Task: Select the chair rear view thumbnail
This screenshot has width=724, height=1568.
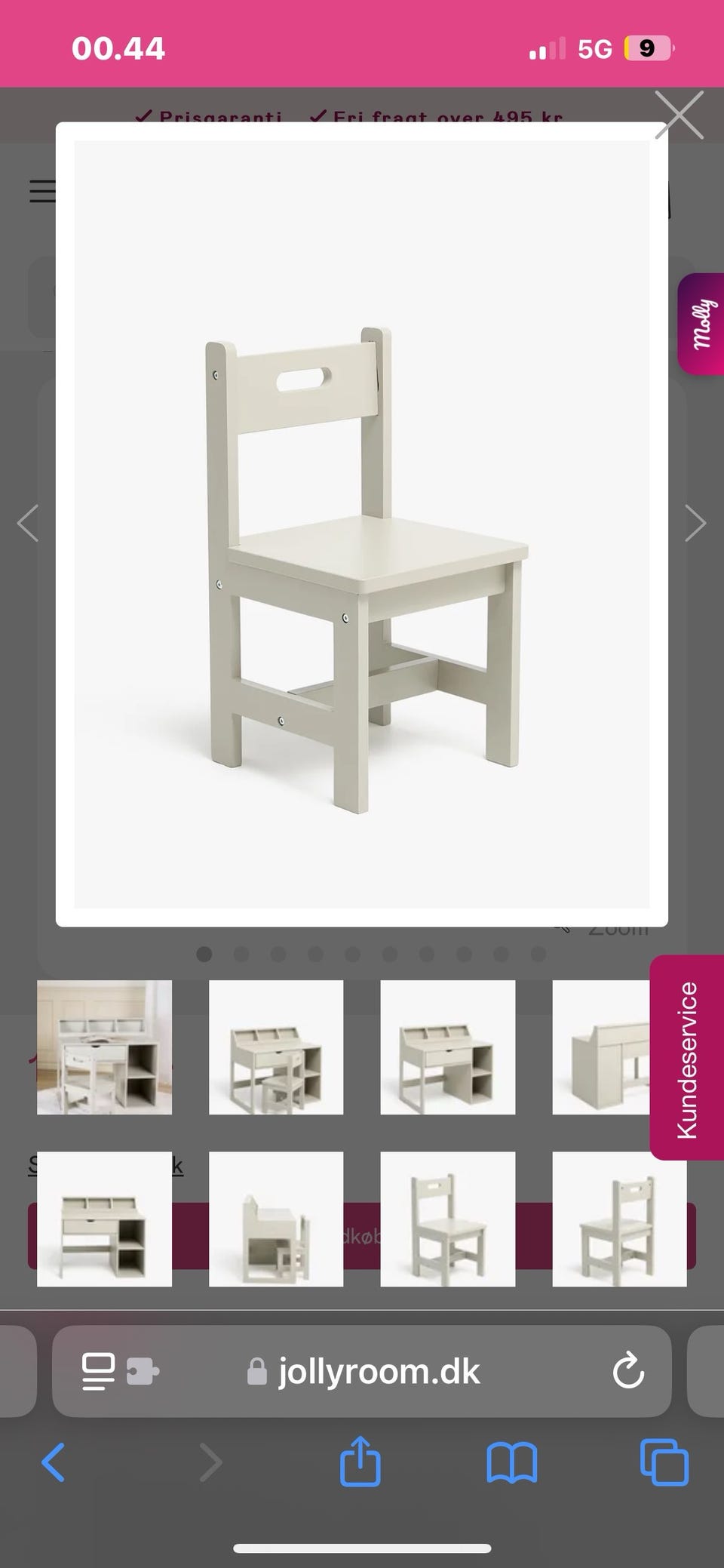Action: click(x=619, y=1219)
